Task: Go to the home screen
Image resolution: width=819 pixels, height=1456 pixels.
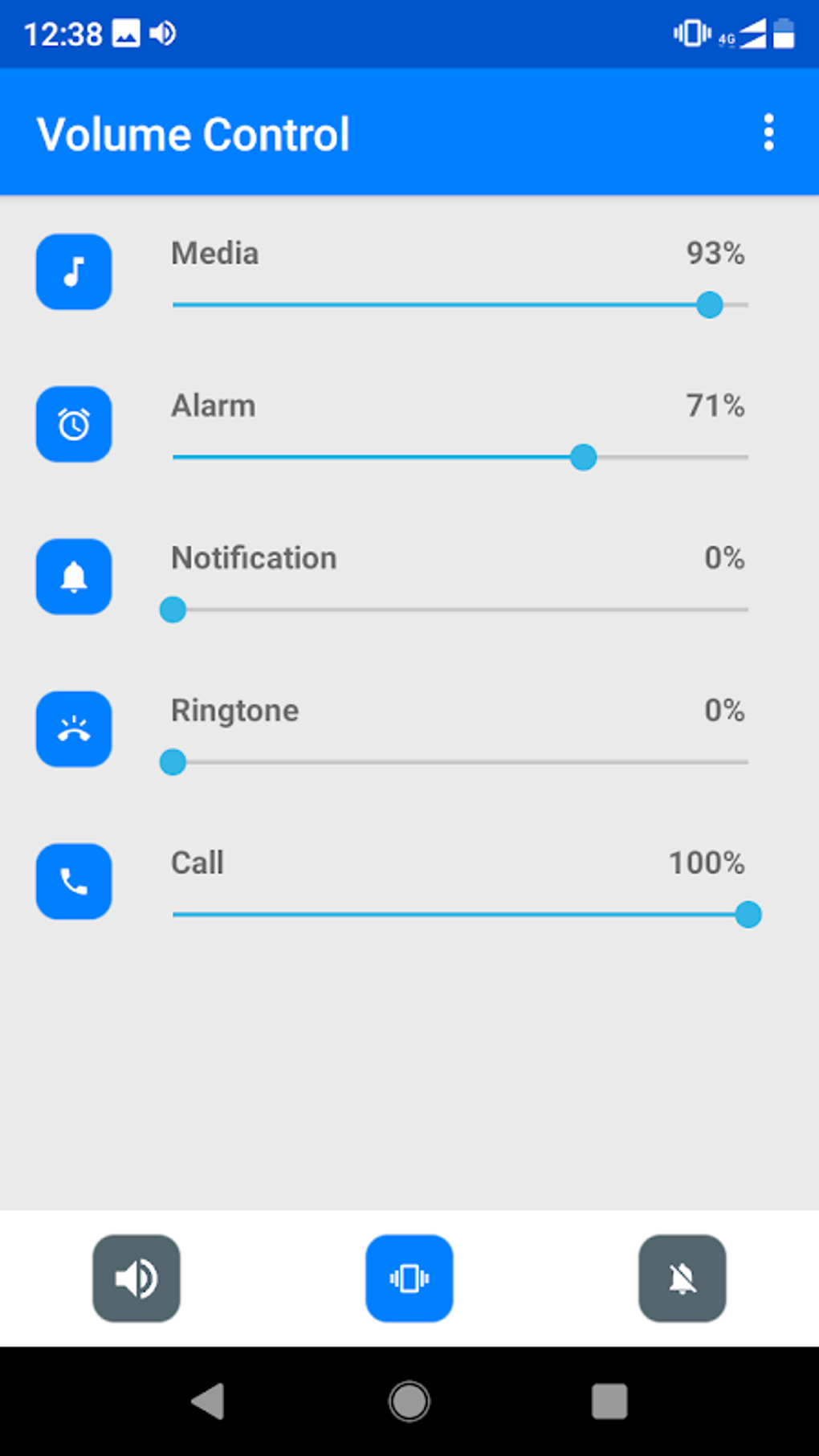Action: point(409,1401)
